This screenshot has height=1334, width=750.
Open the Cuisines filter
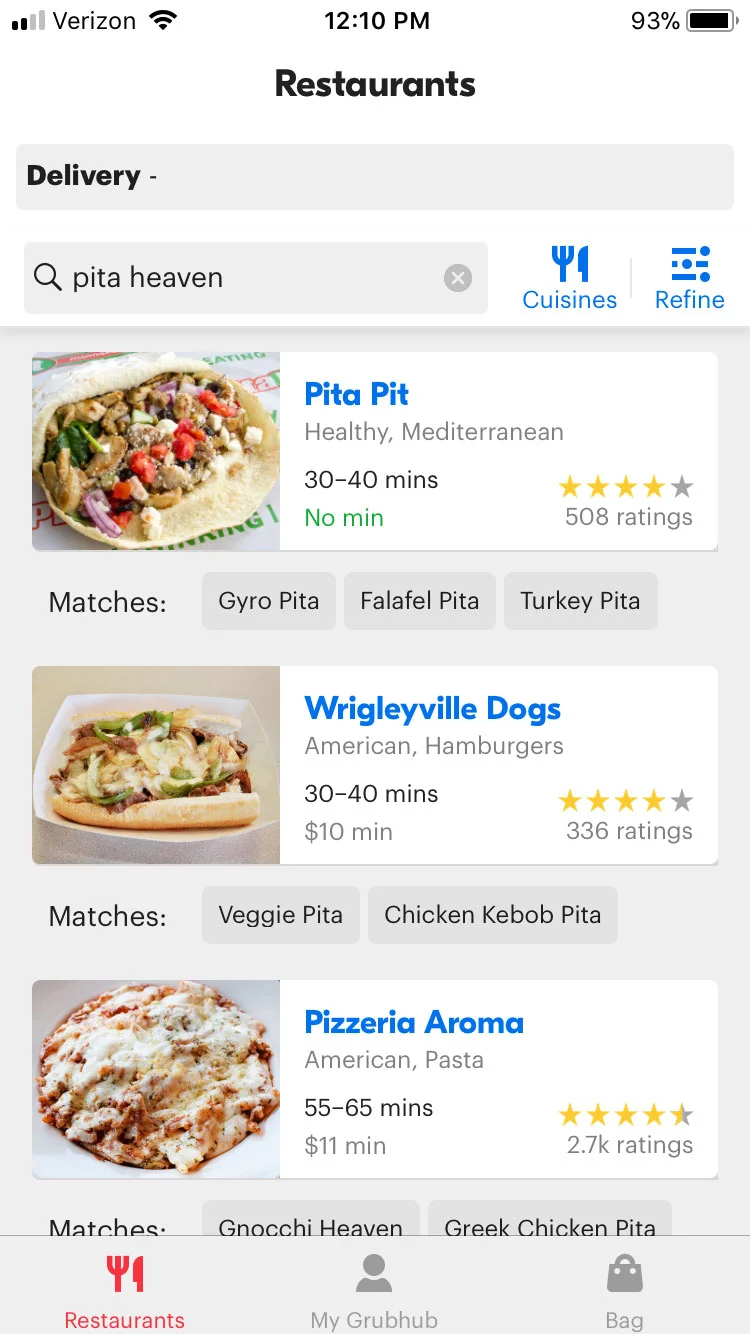point(570,278)
